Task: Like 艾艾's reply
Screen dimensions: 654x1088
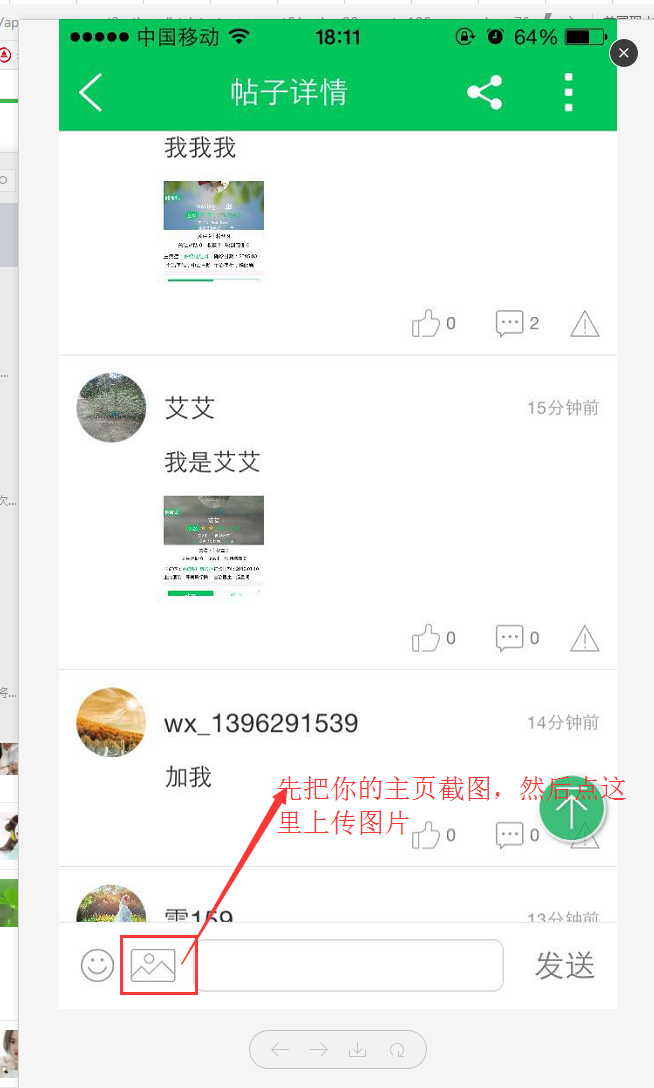Action: (427, 638)
